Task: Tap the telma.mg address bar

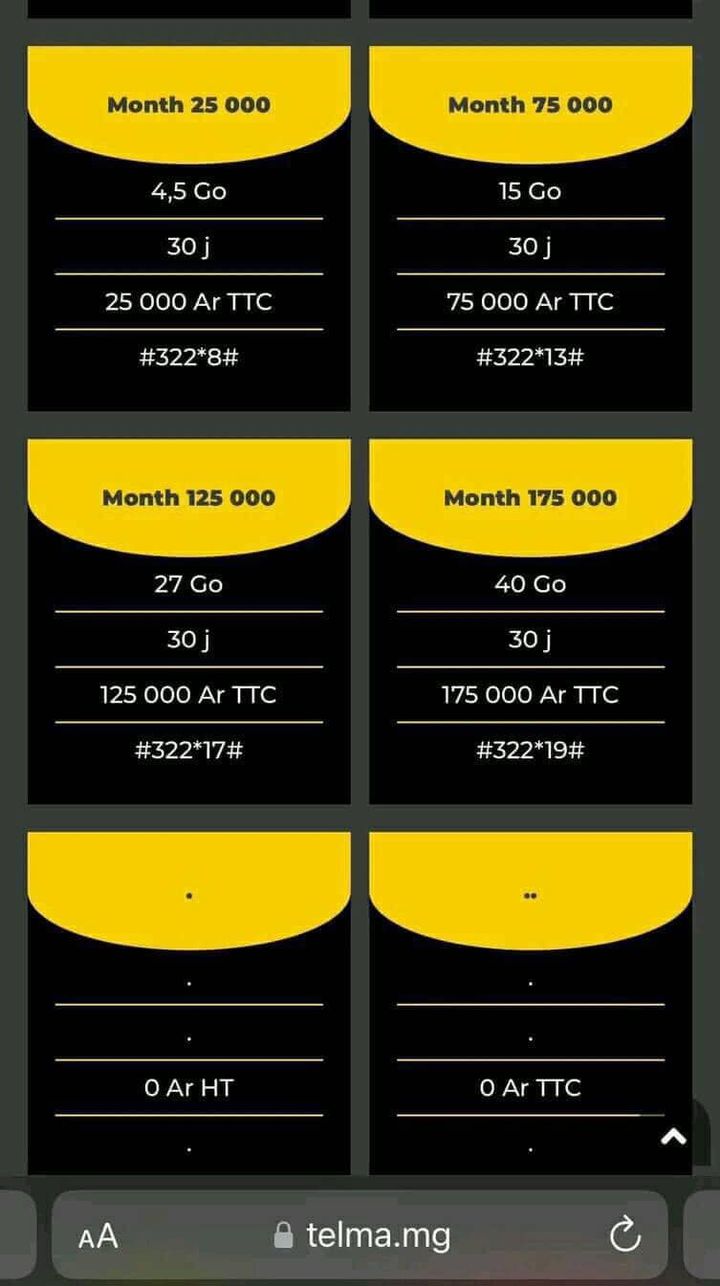Action: point(360,1235)
